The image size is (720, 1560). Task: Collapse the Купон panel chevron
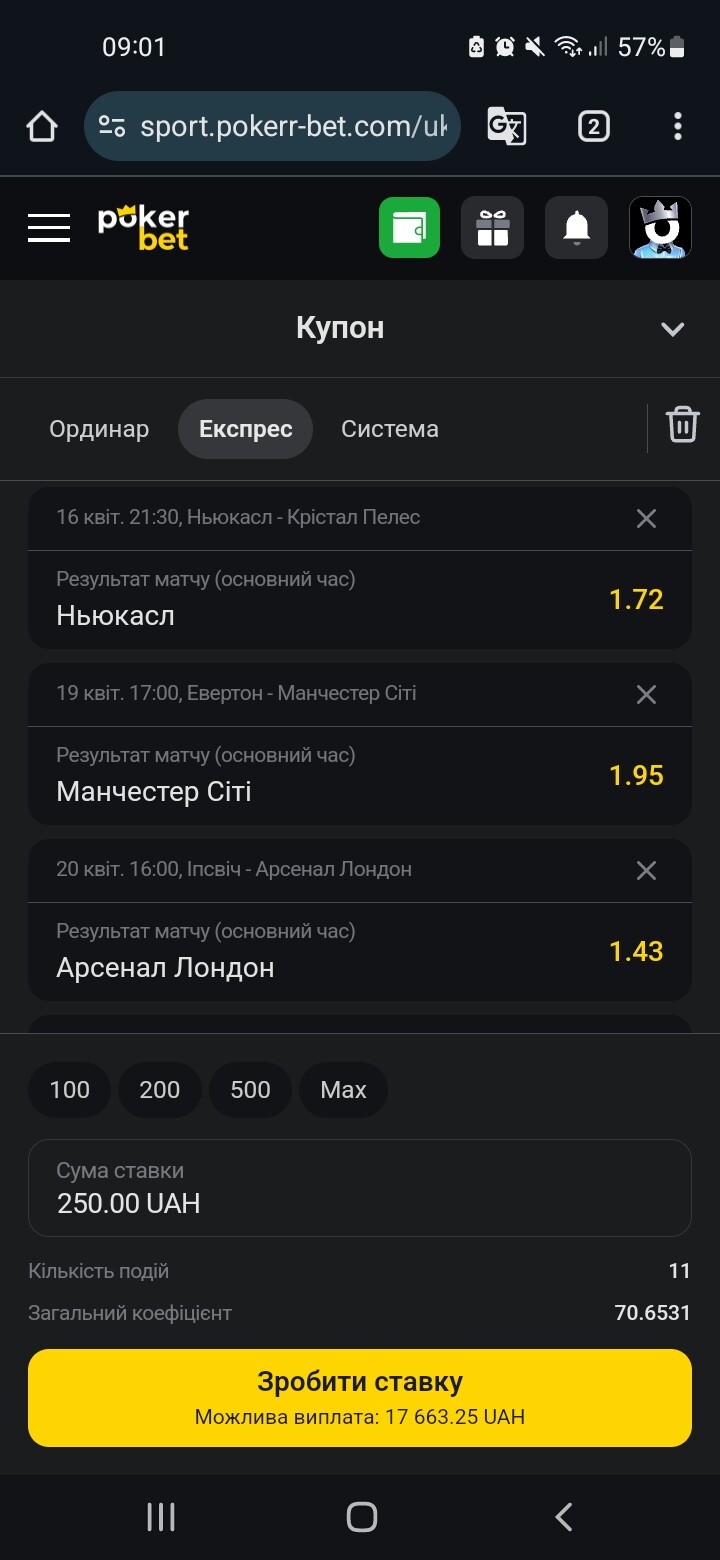pos(673,328)
